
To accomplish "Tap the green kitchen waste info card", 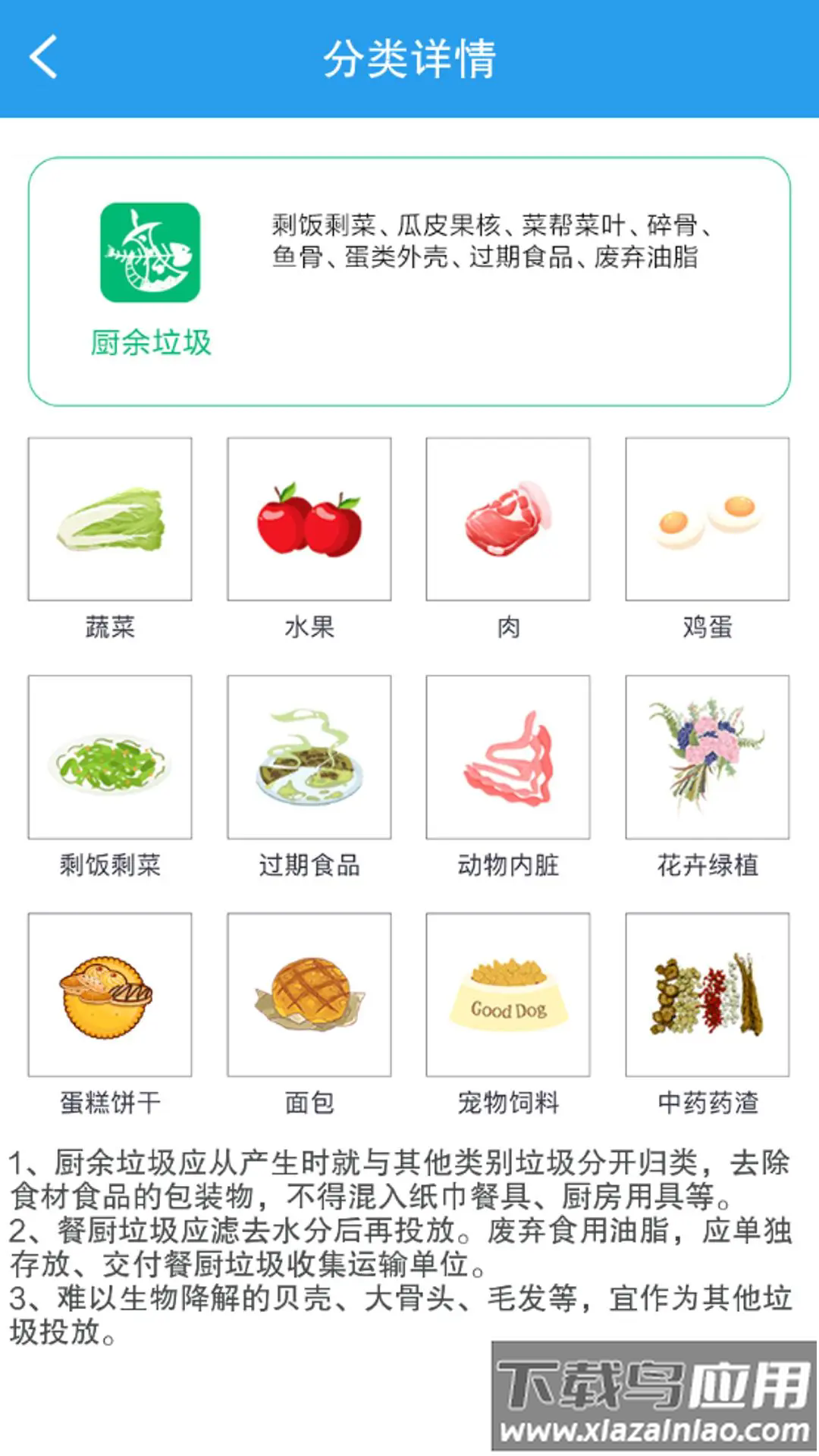I will click(x=409, y=281).
